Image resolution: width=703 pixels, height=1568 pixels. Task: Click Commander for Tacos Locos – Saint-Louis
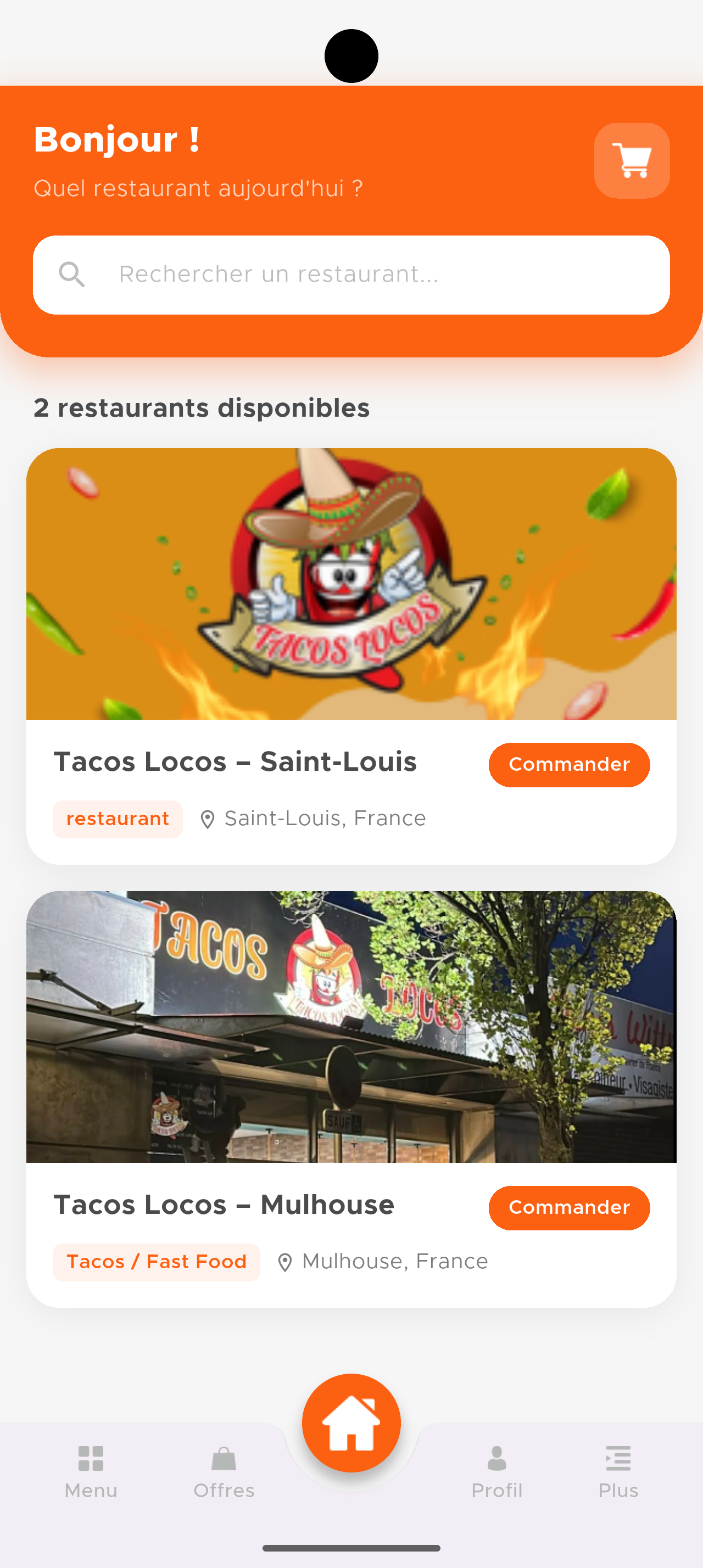569,765
